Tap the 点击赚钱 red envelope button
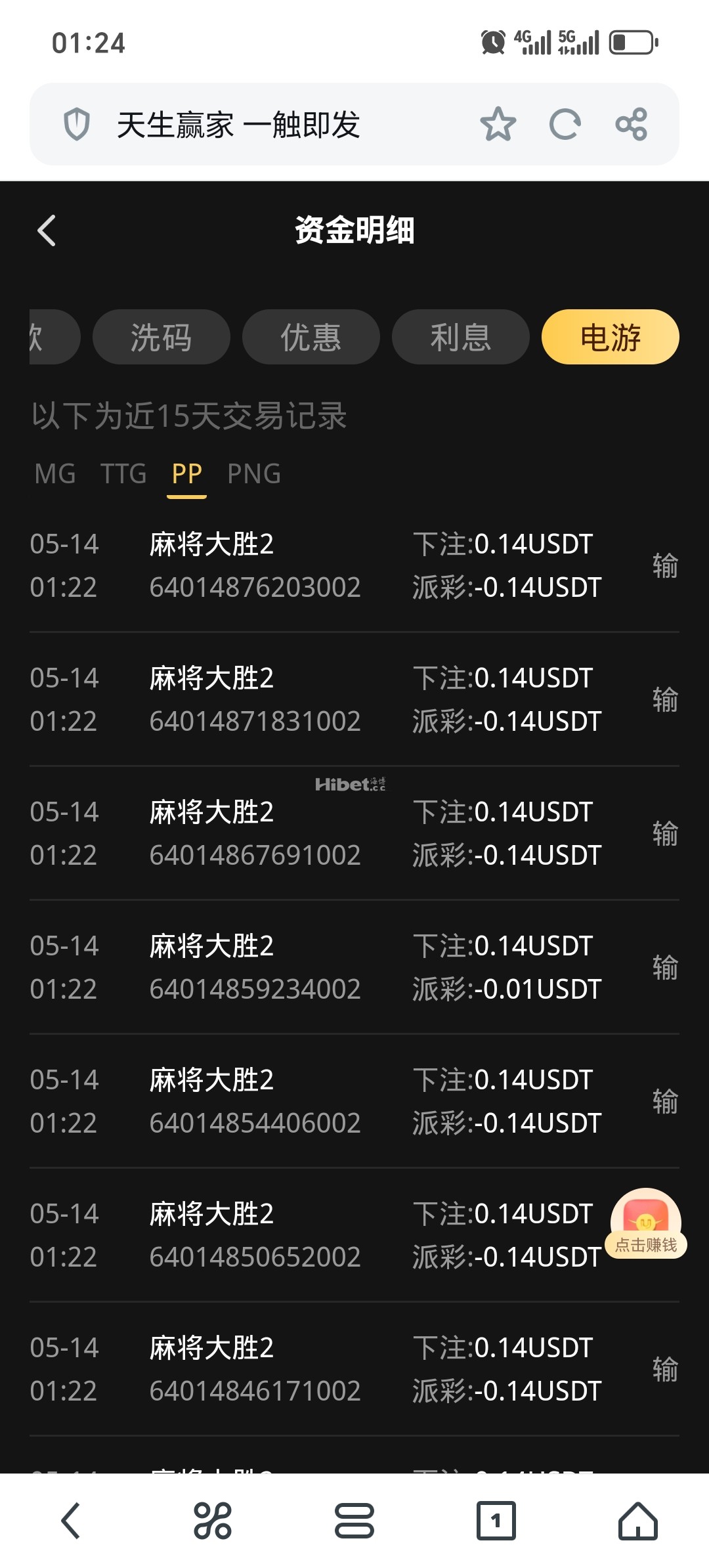 click(647, 1223)
